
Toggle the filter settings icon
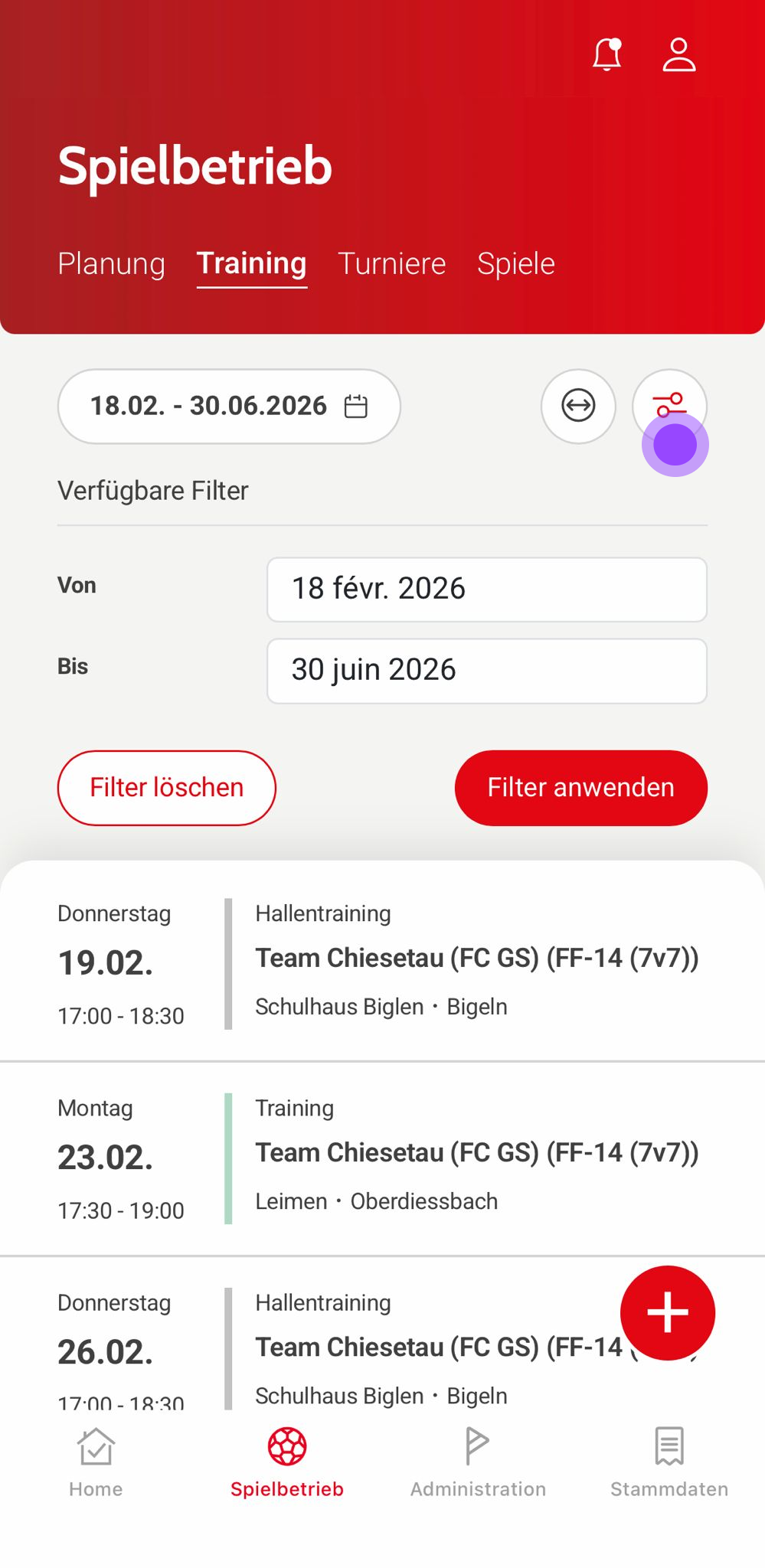point(669,404)
